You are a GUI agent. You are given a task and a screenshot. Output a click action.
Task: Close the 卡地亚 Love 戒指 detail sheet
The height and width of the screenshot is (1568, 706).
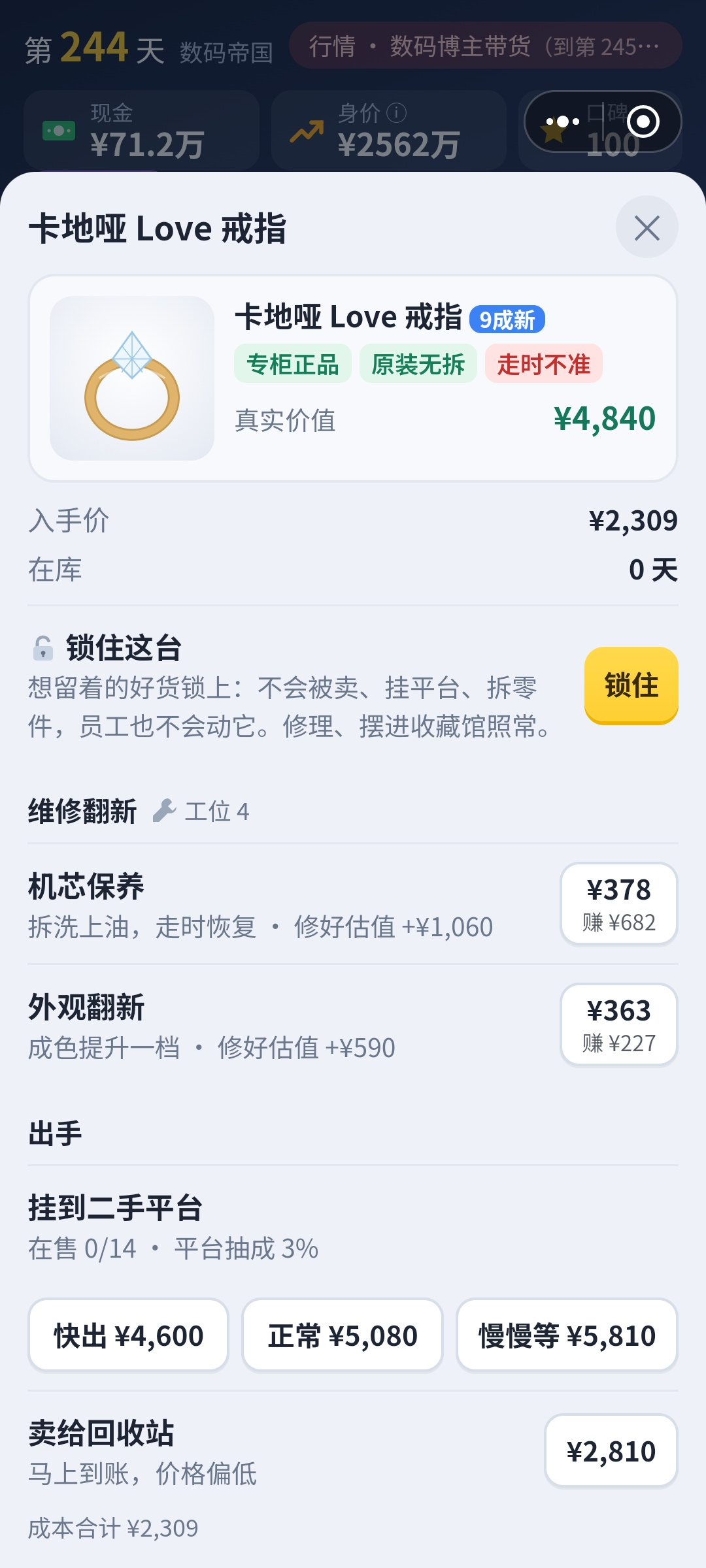(x=647, y=227)
